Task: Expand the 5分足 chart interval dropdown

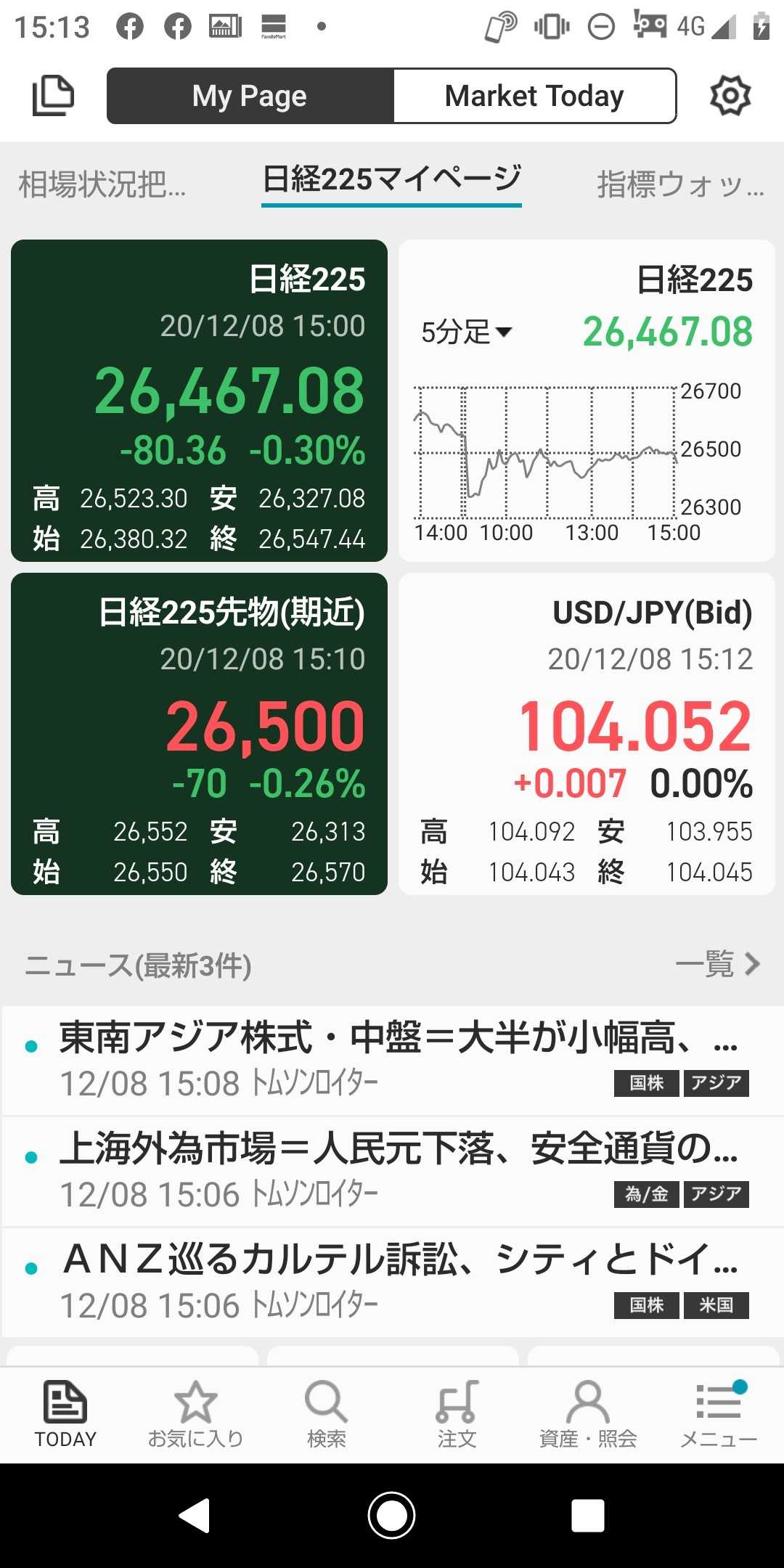Action: tap(467, 332)
